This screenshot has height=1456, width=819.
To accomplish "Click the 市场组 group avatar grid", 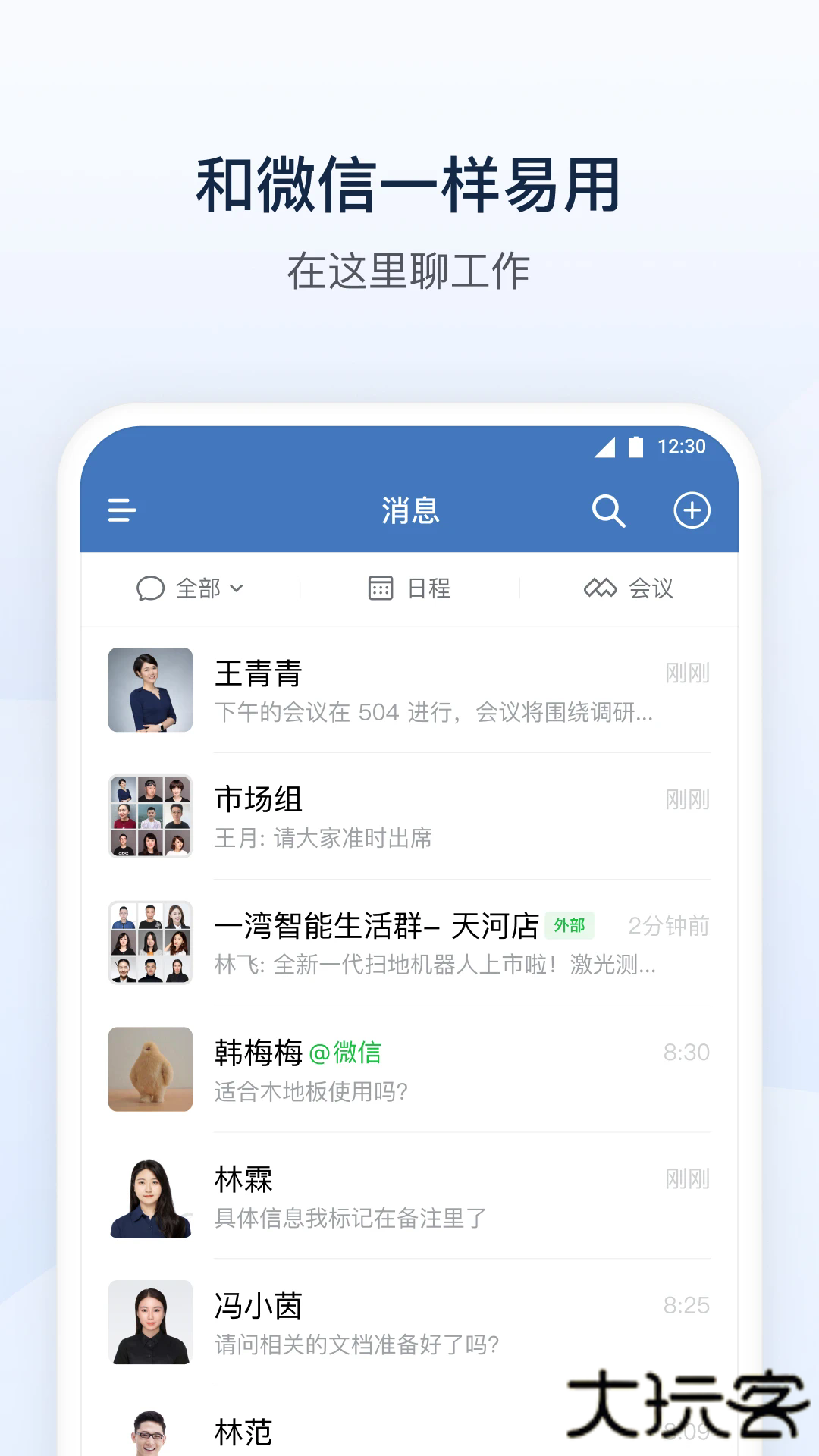I will [x=149, y=816].
